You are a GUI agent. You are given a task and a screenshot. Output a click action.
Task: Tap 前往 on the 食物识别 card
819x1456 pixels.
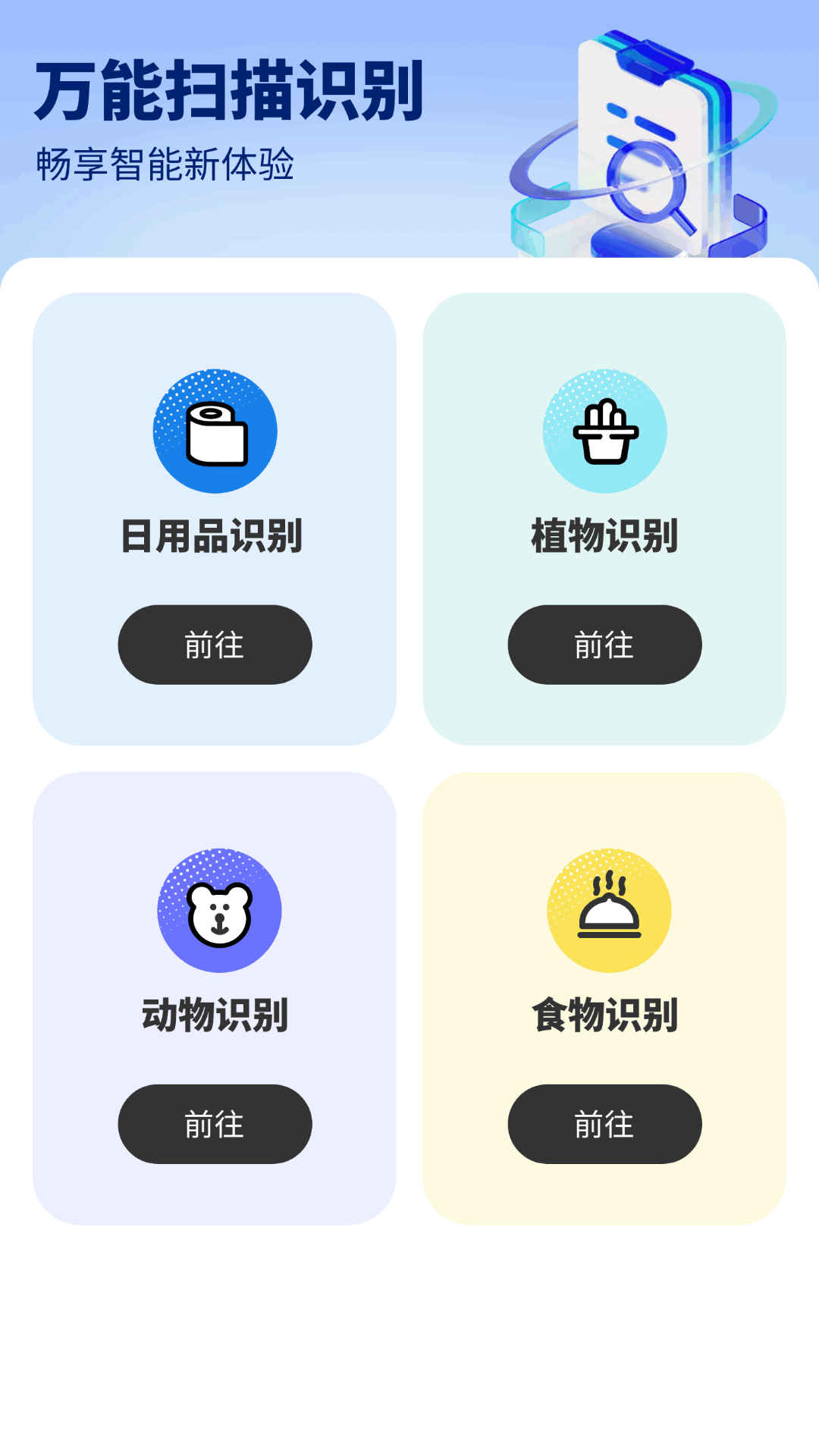(x=604, y=1125)
